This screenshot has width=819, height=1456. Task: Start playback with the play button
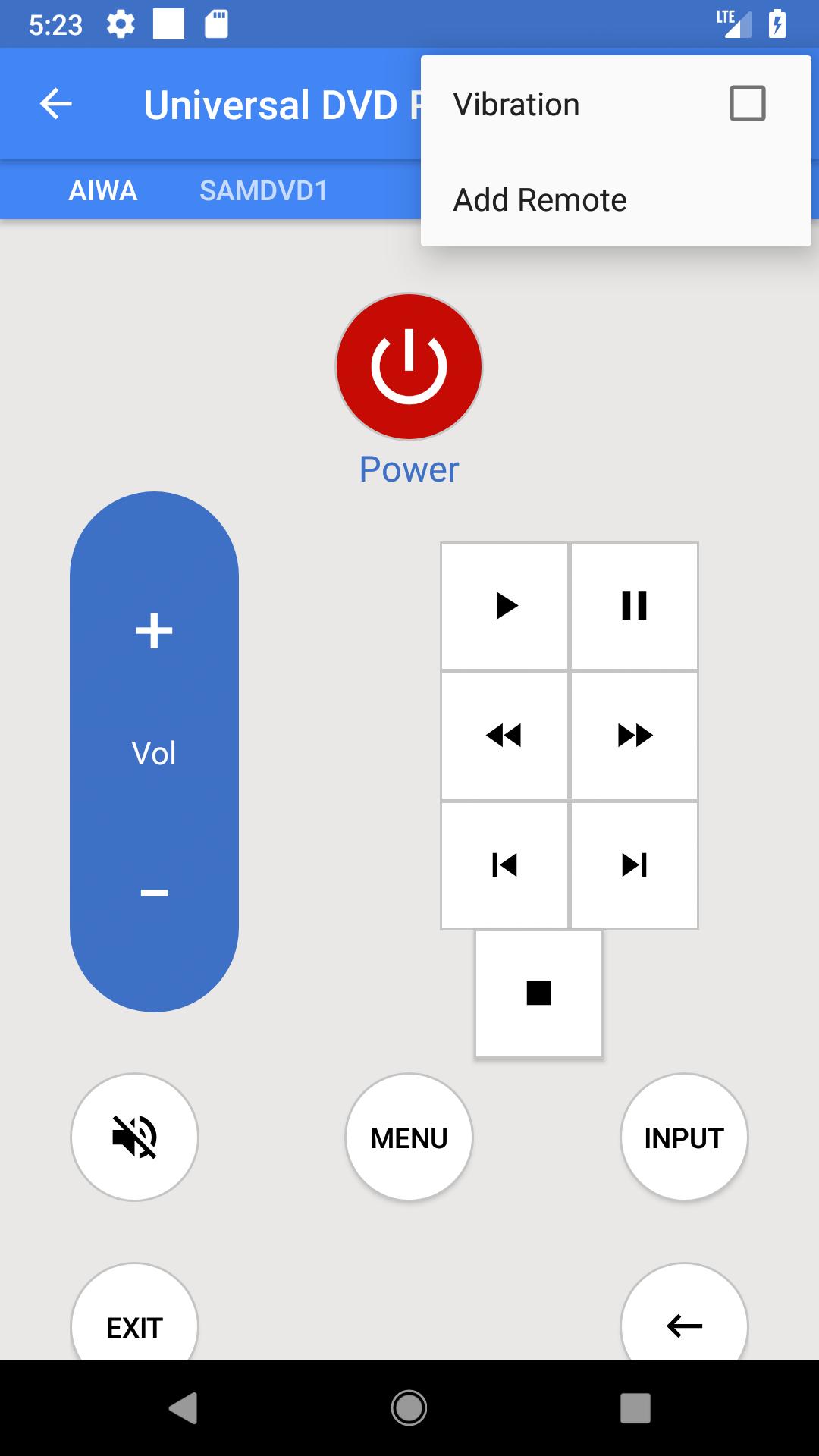pyautogui.click(x=505, y=606)
